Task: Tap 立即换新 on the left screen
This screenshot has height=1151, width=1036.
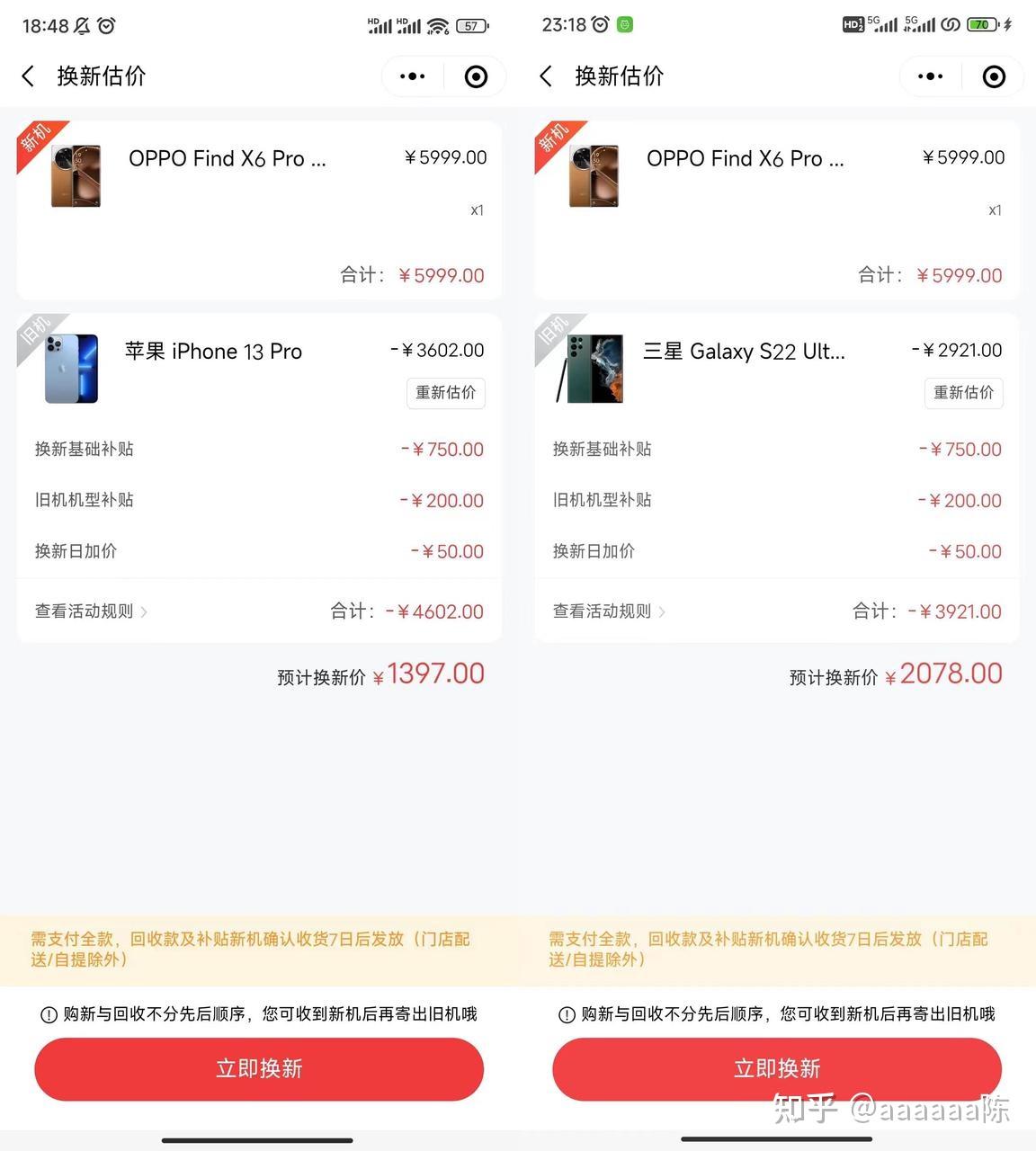Action: (x=259, y=1069)
